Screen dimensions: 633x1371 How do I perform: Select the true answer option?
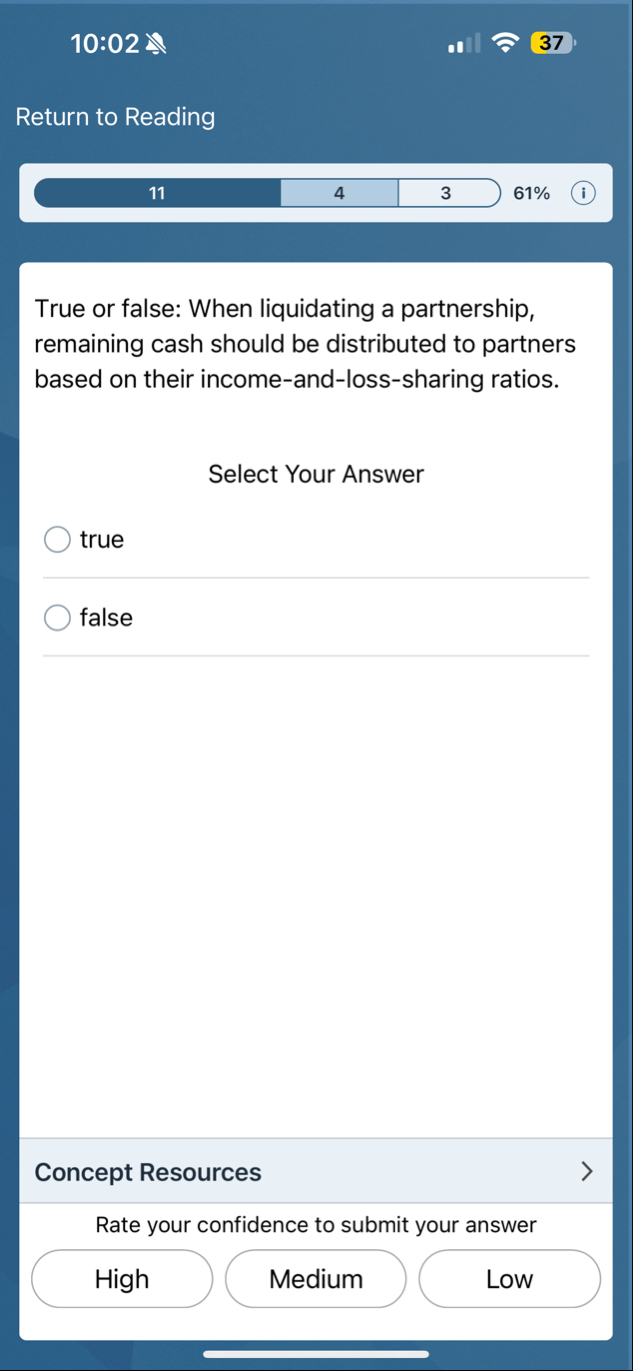[x=58, y=540]
